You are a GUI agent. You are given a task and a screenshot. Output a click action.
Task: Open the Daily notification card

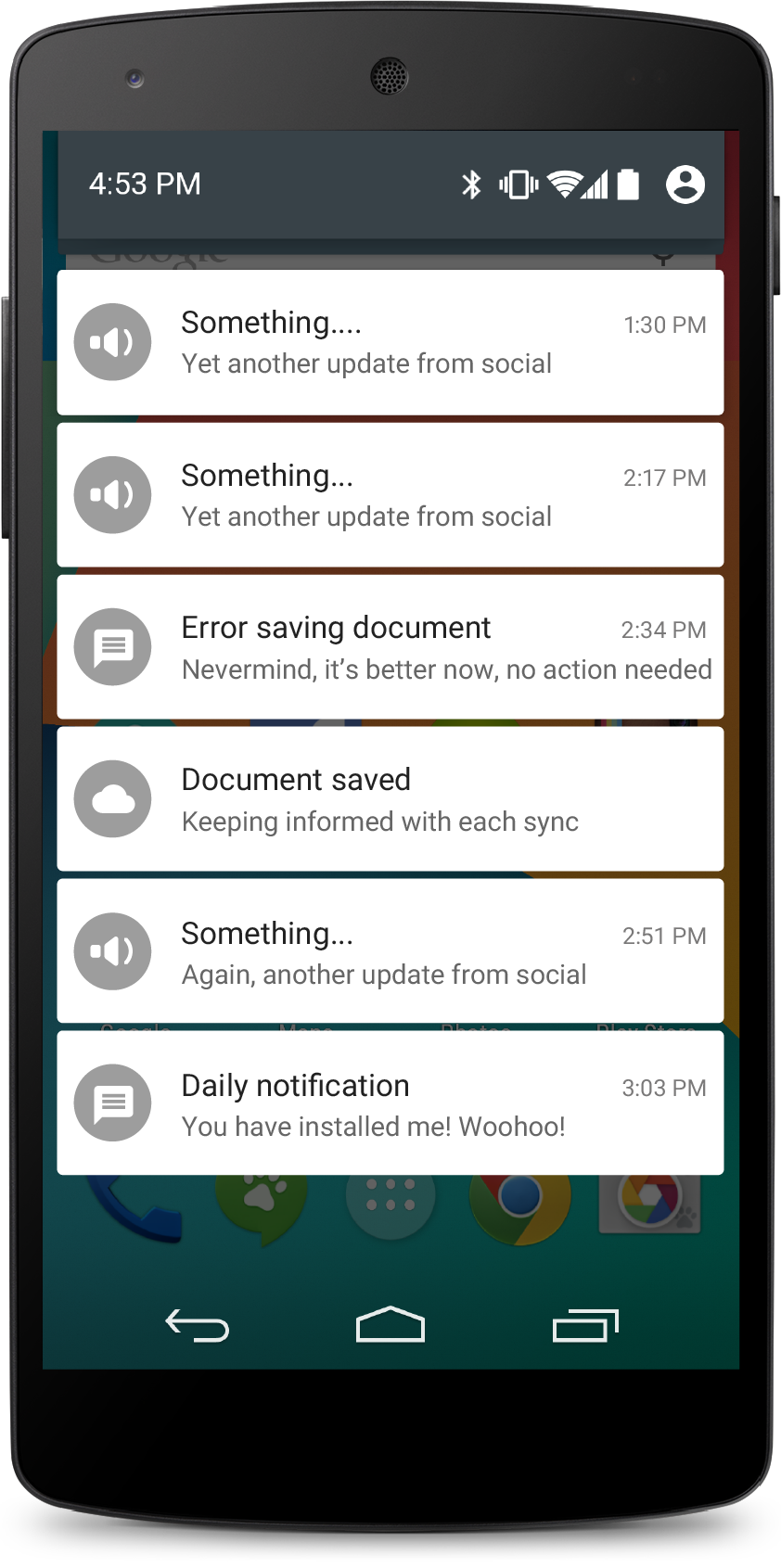tap(390, 1103)
